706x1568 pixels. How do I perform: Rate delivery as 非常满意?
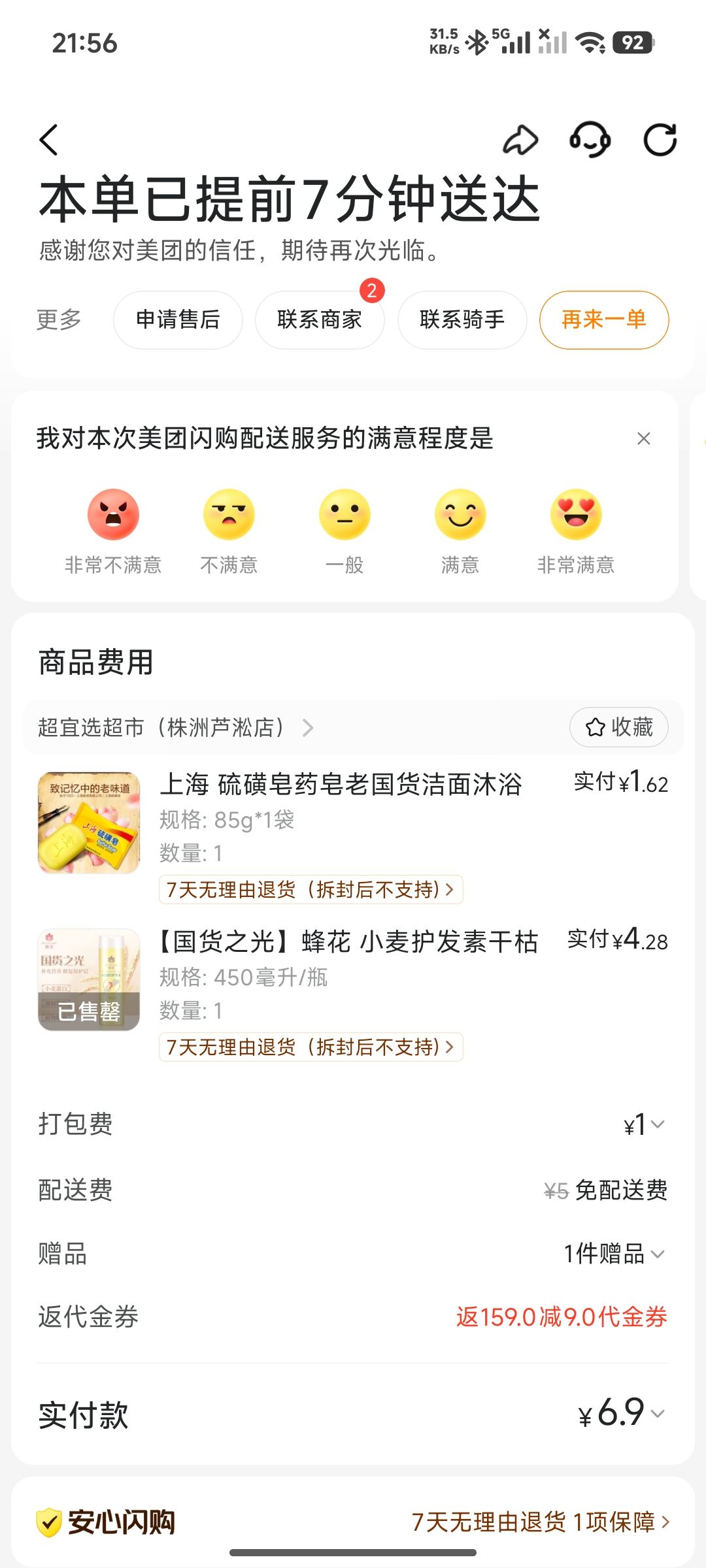click(576, 515)
